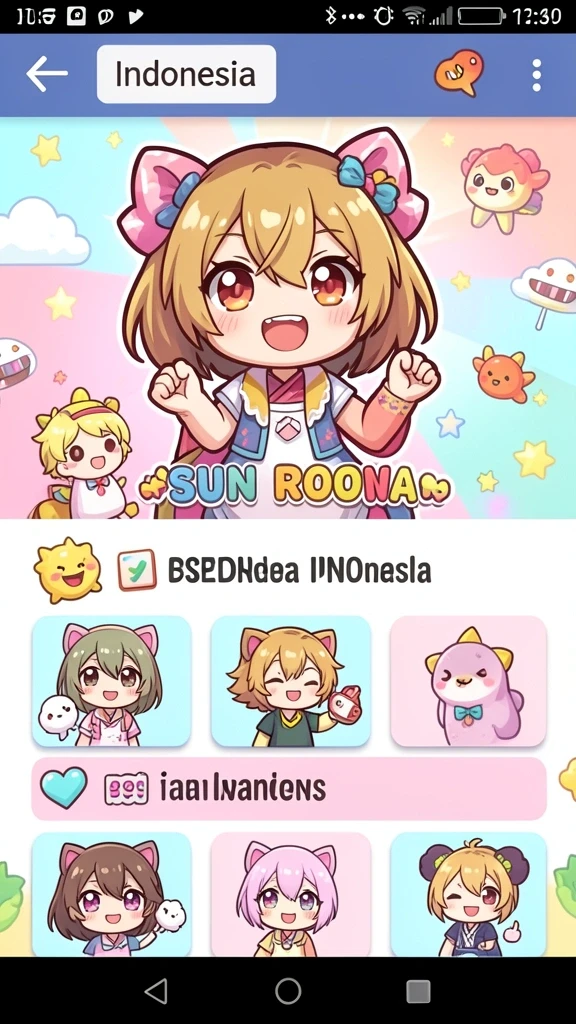This screenshot has height=1024, width=576.
Task: Open the three-dot overflow menu
Action: tap(536, 75)
